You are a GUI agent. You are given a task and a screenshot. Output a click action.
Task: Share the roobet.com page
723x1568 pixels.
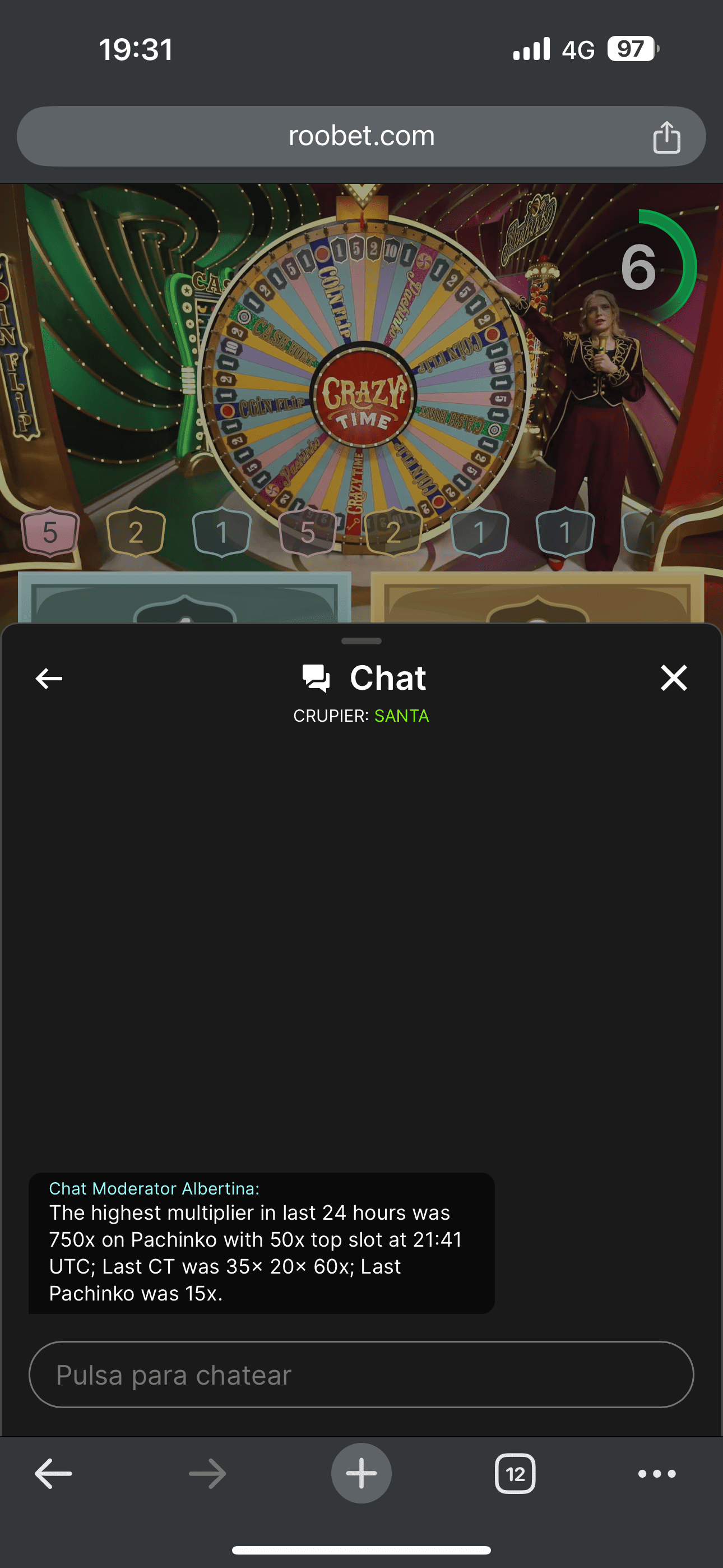[x=666, y=137]
